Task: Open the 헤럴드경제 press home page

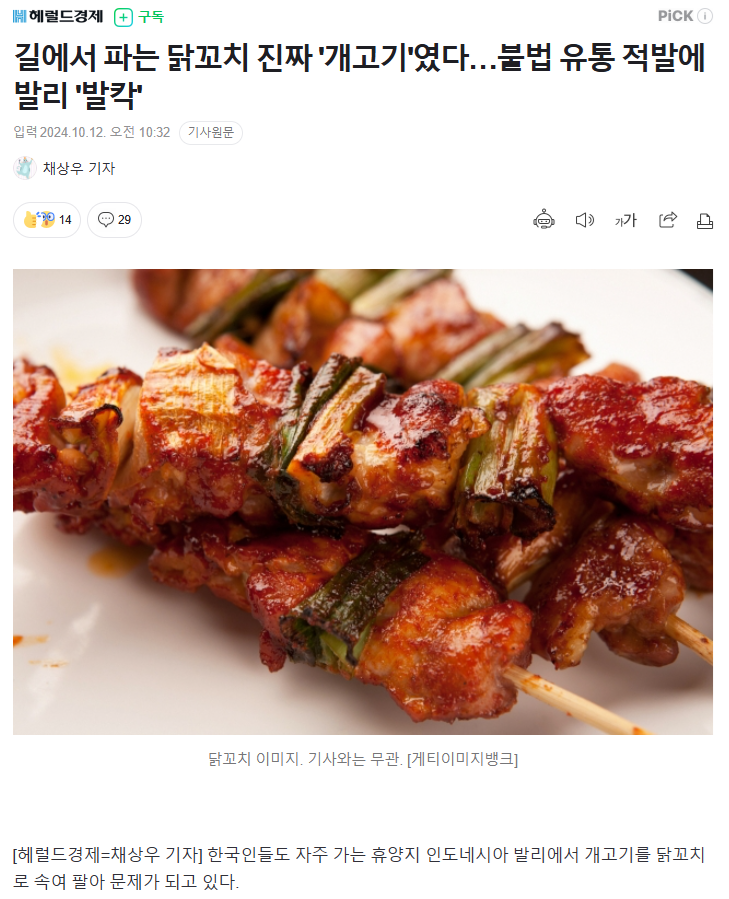Action: tap(58, 16)
